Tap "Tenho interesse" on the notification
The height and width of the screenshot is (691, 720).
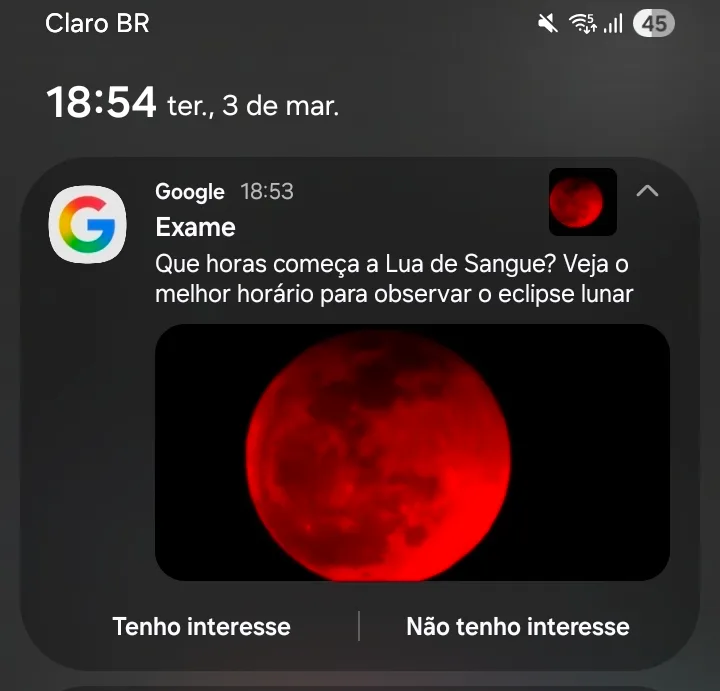coord(201,627)
